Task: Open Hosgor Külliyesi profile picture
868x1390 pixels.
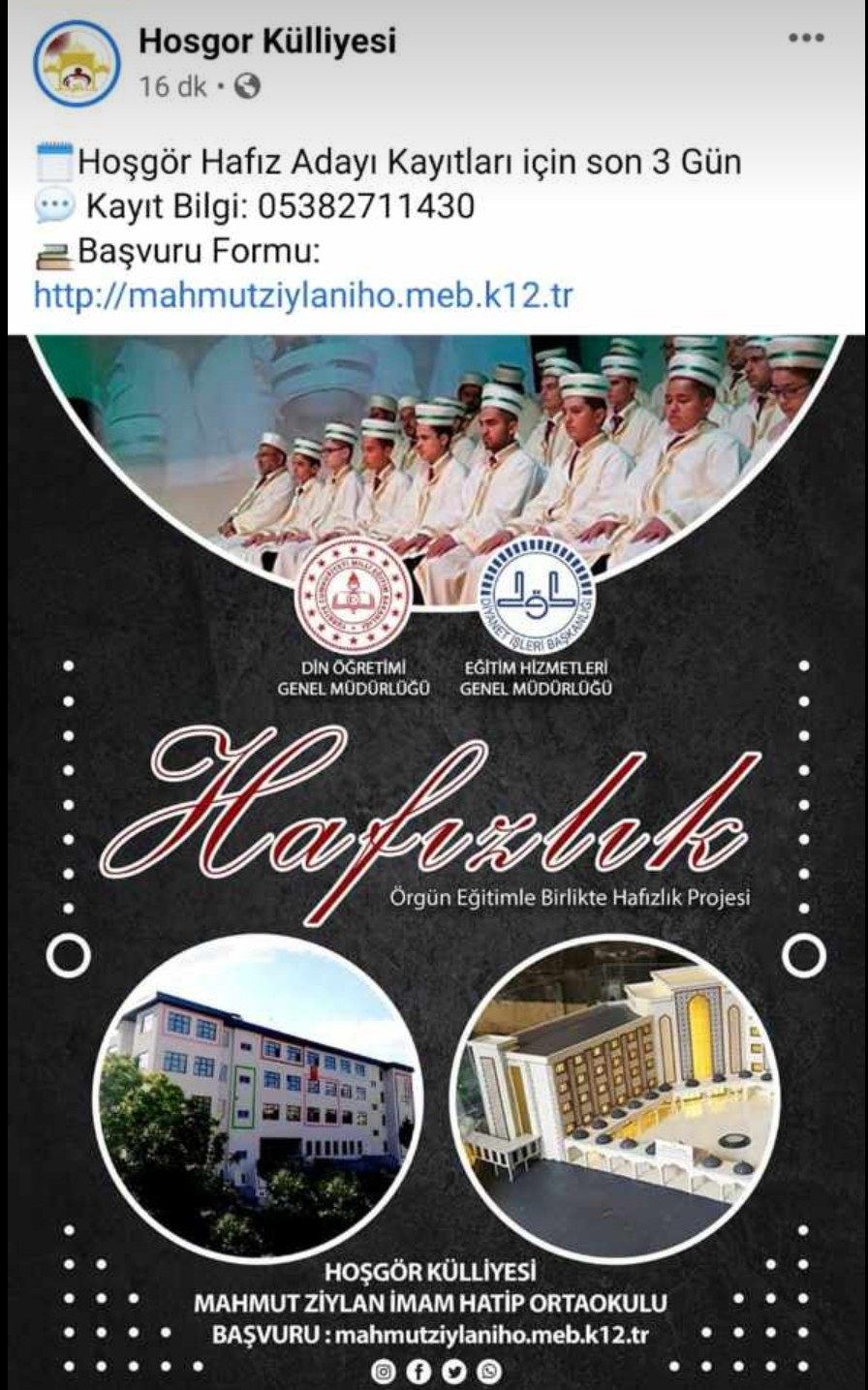Action: pyautogui.click(x=76, y=64)
